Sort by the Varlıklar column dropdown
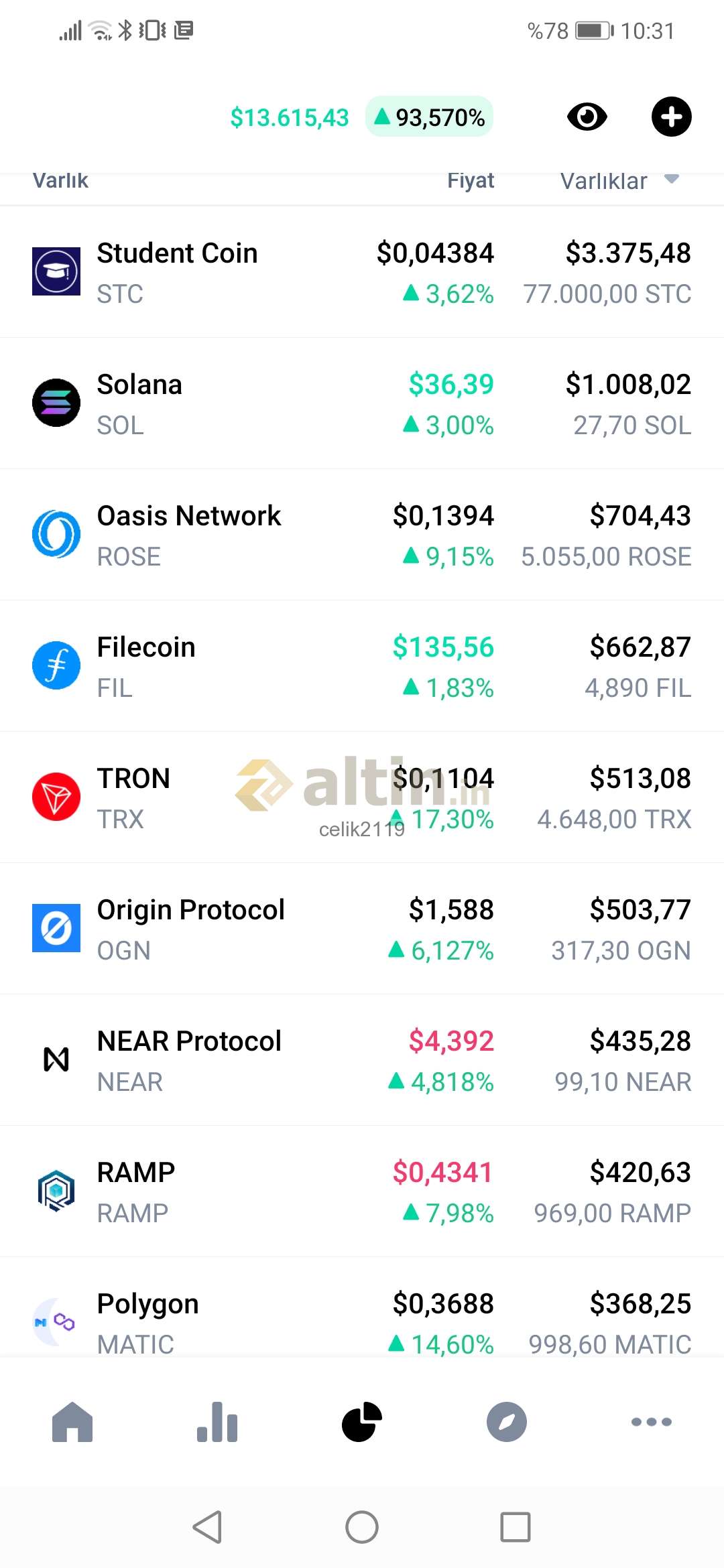724x1568 pixels. [619, 180]
